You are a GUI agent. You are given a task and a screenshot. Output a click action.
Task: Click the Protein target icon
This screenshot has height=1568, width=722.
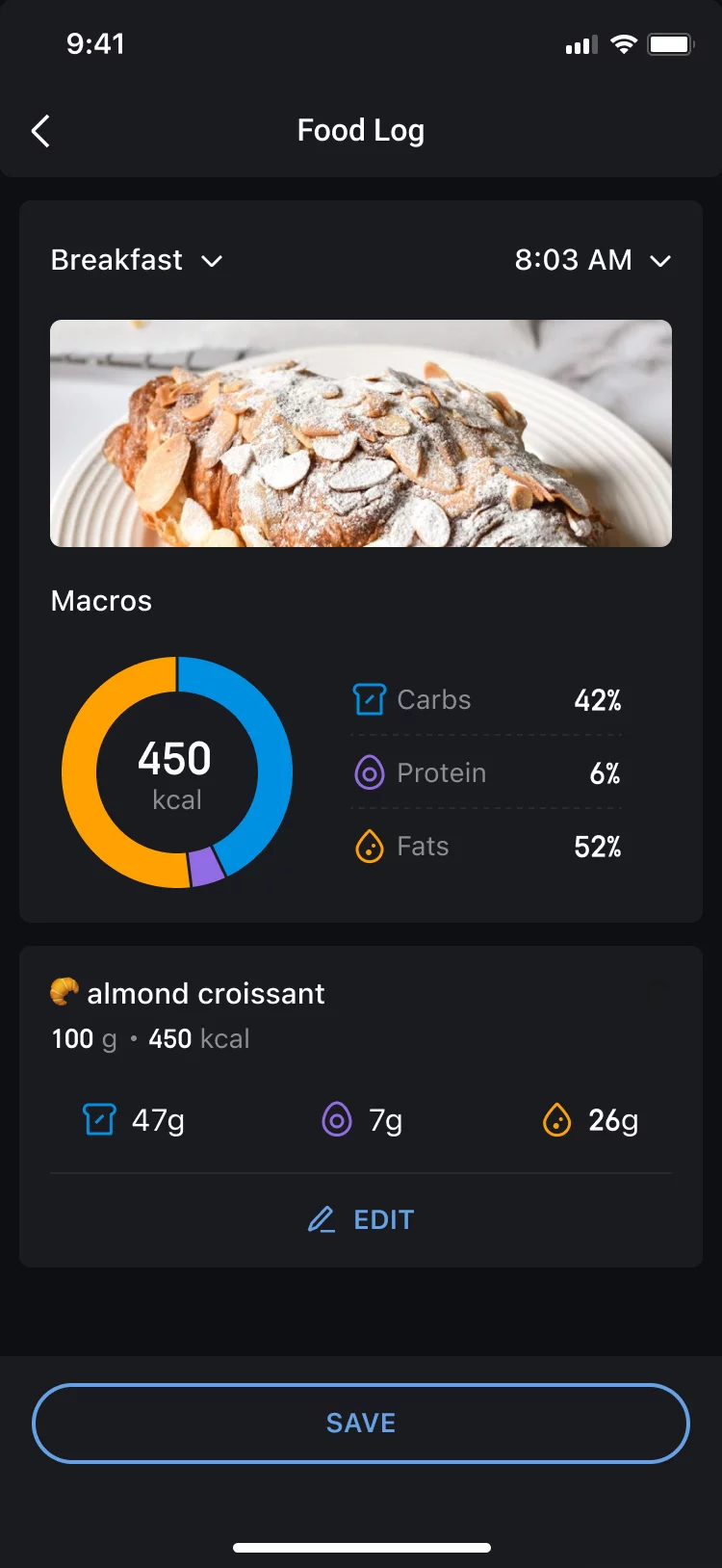click(369, 772)
